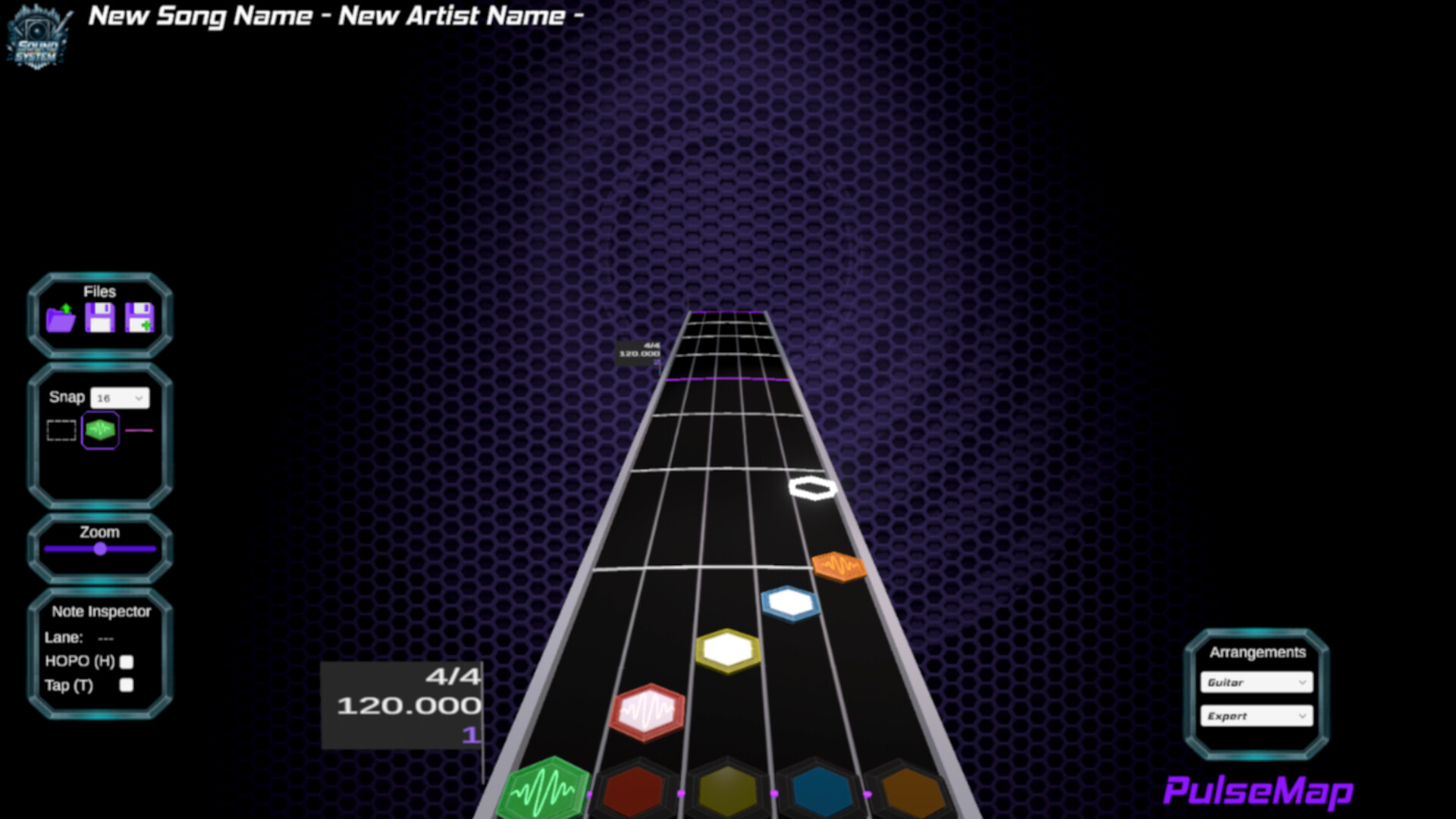Image resolution: width=1456 pixels, height=819 pixels.
Task: Open a chart file from folder
Action: pyautogui.click(x=61, y=318)
